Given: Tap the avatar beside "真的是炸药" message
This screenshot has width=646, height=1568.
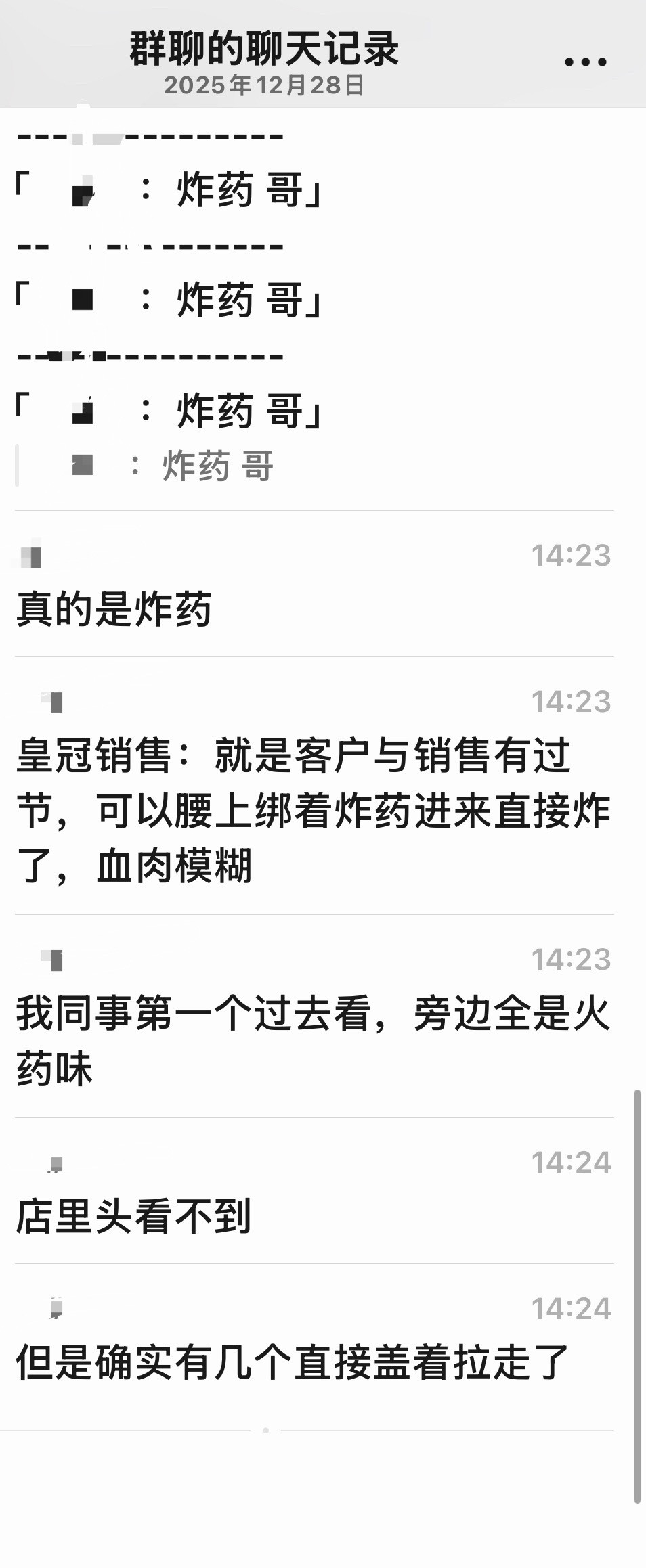Looking at the screenshot, I should click(33, 556).
